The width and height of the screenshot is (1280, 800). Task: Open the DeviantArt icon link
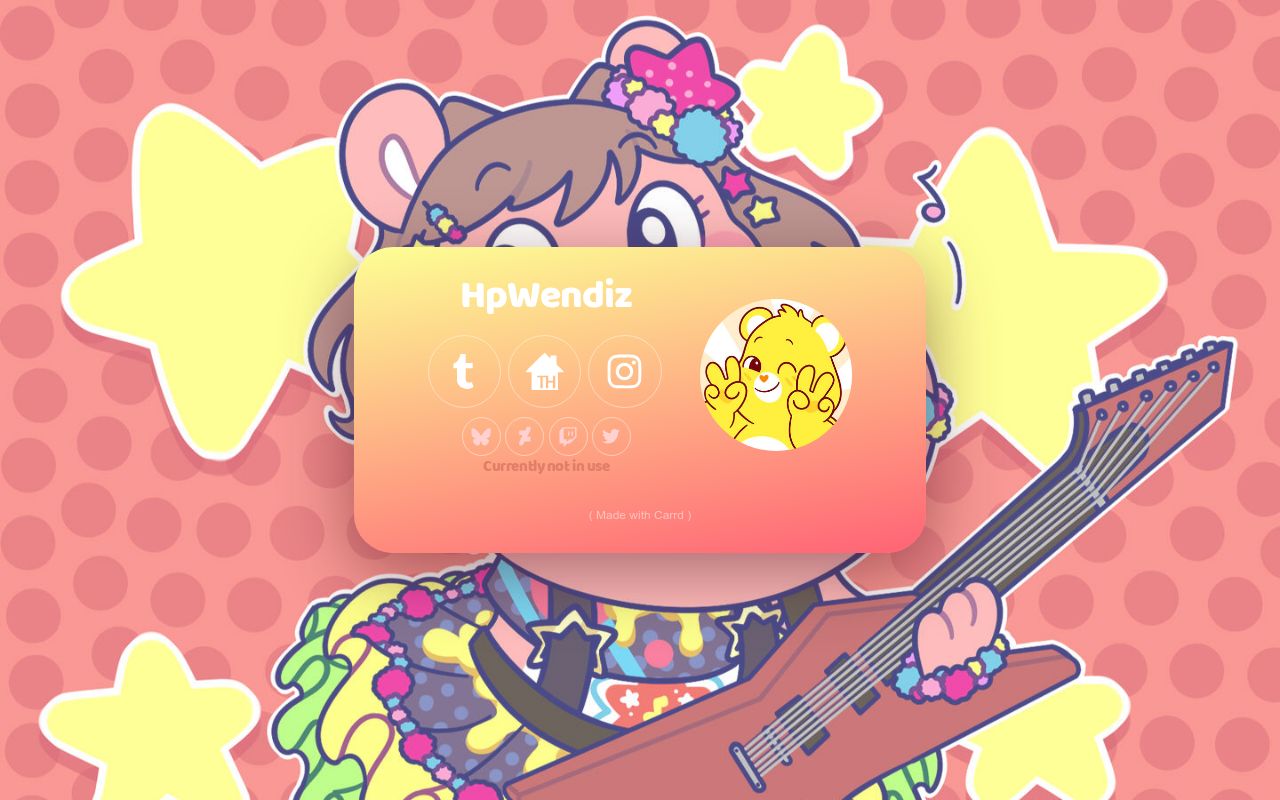[x=524, y=436]
